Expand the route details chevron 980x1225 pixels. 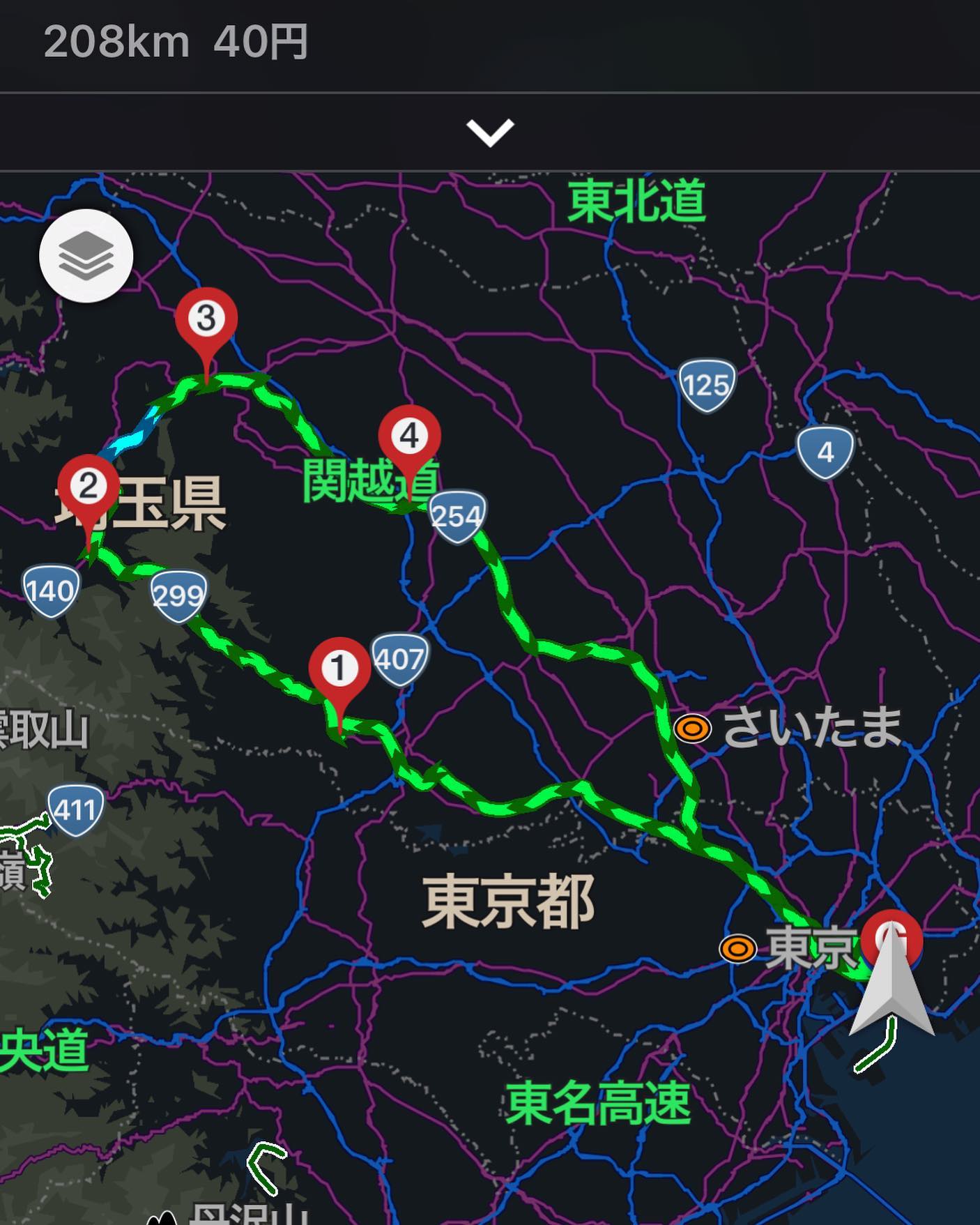[x=490, y=132]
